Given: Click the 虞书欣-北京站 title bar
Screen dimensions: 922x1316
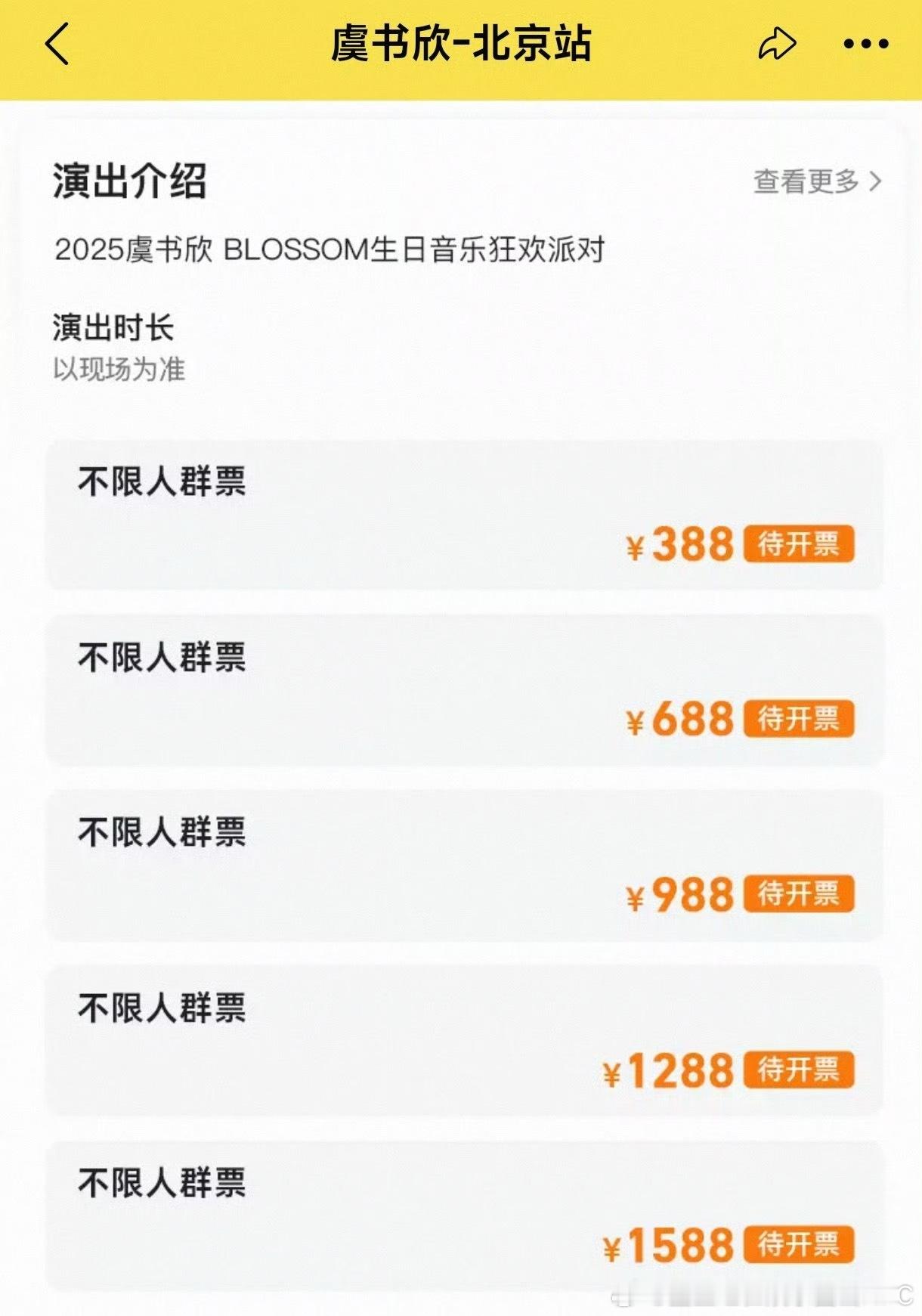Looking at the screenshot, I should (461, 44).
